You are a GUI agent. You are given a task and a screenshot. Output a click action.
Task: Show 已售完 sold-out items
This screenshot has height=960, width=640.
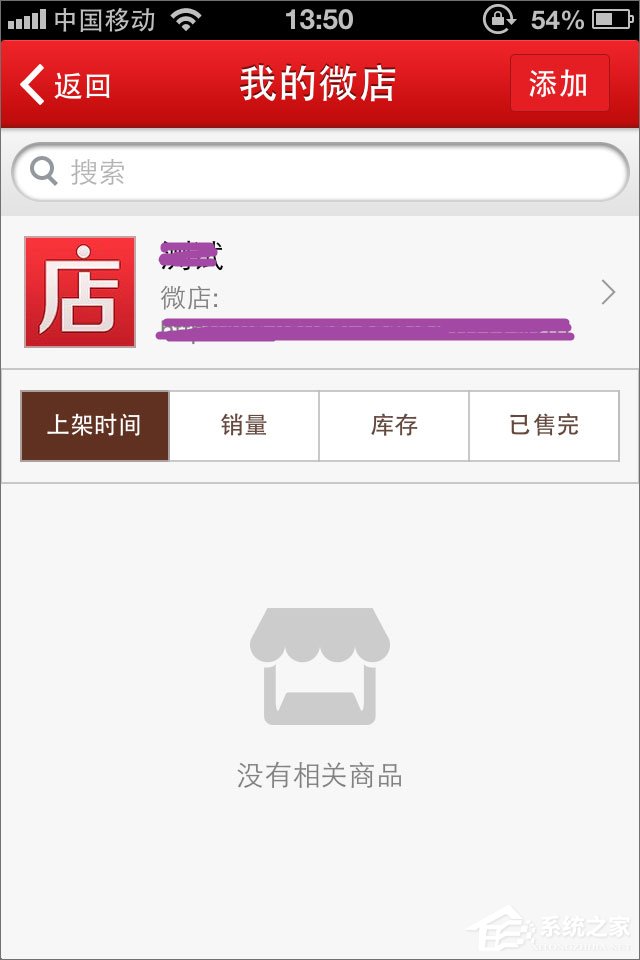pos(544,425)
